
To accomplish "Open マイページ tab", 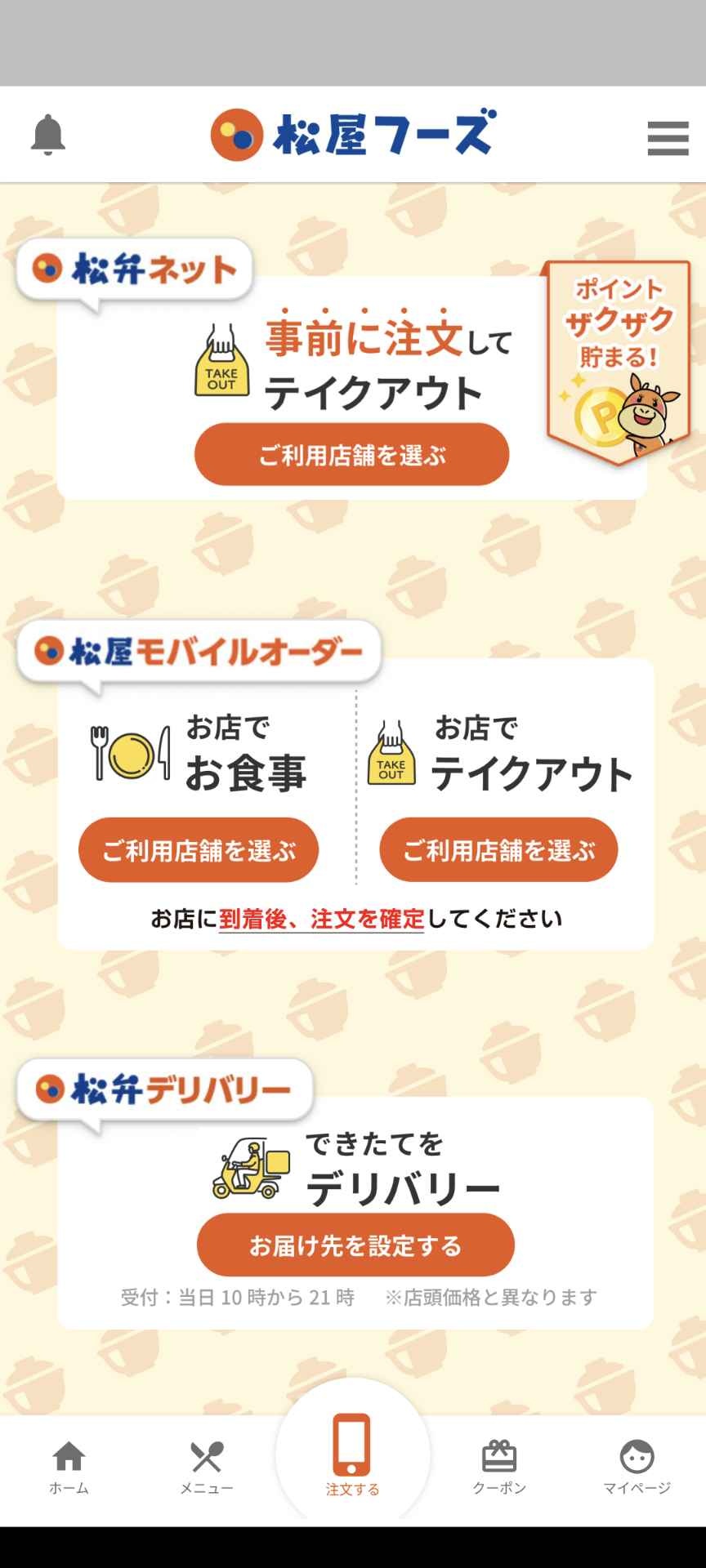I will [x=637, y=1468].
